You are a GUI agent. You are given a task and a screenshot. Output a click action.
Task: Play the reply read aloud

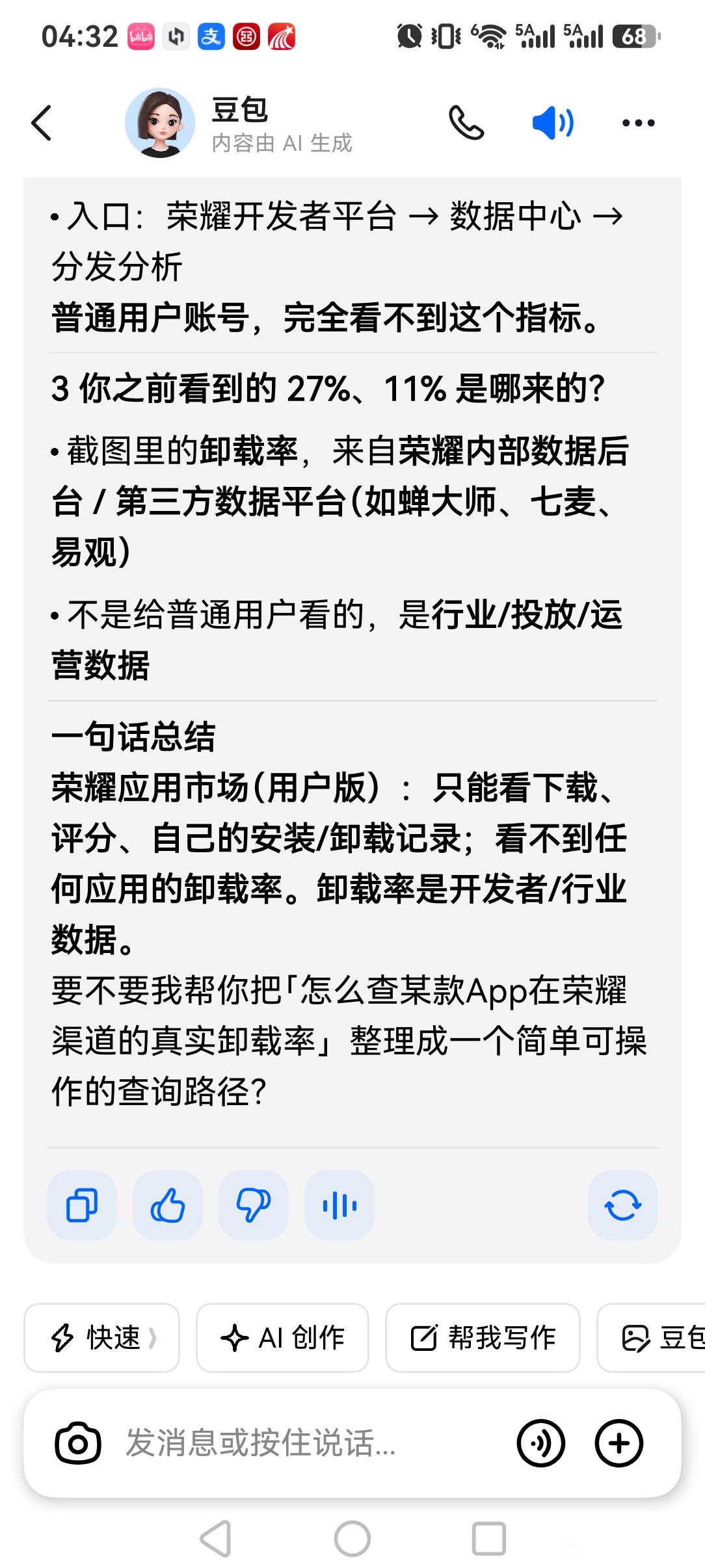click(x=339, y=1205)
